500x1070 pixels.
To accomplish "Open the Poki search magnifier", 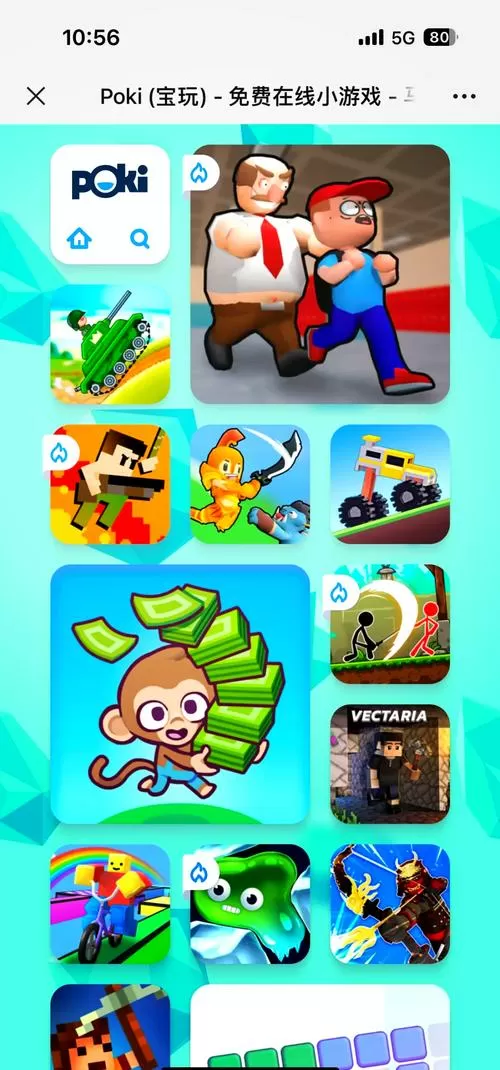I will coord(140,238).
